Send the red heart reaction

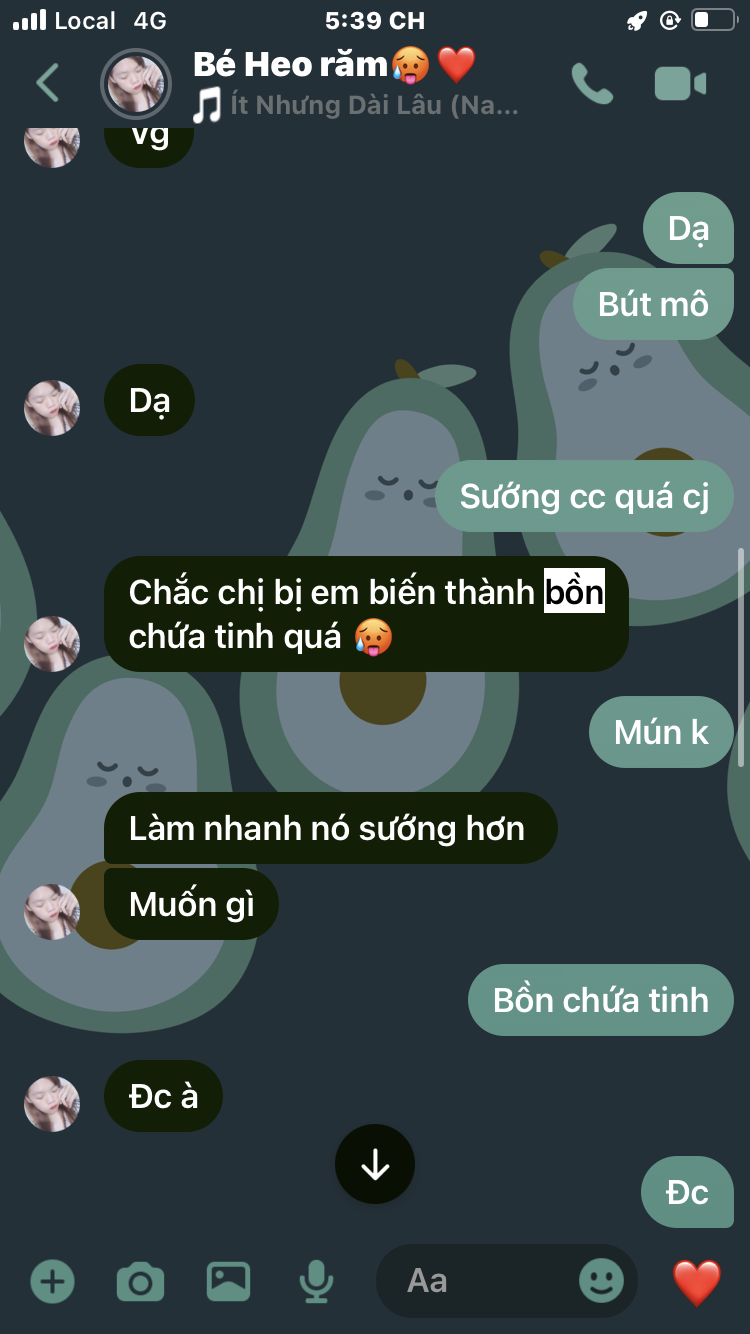coord(697,1281)
